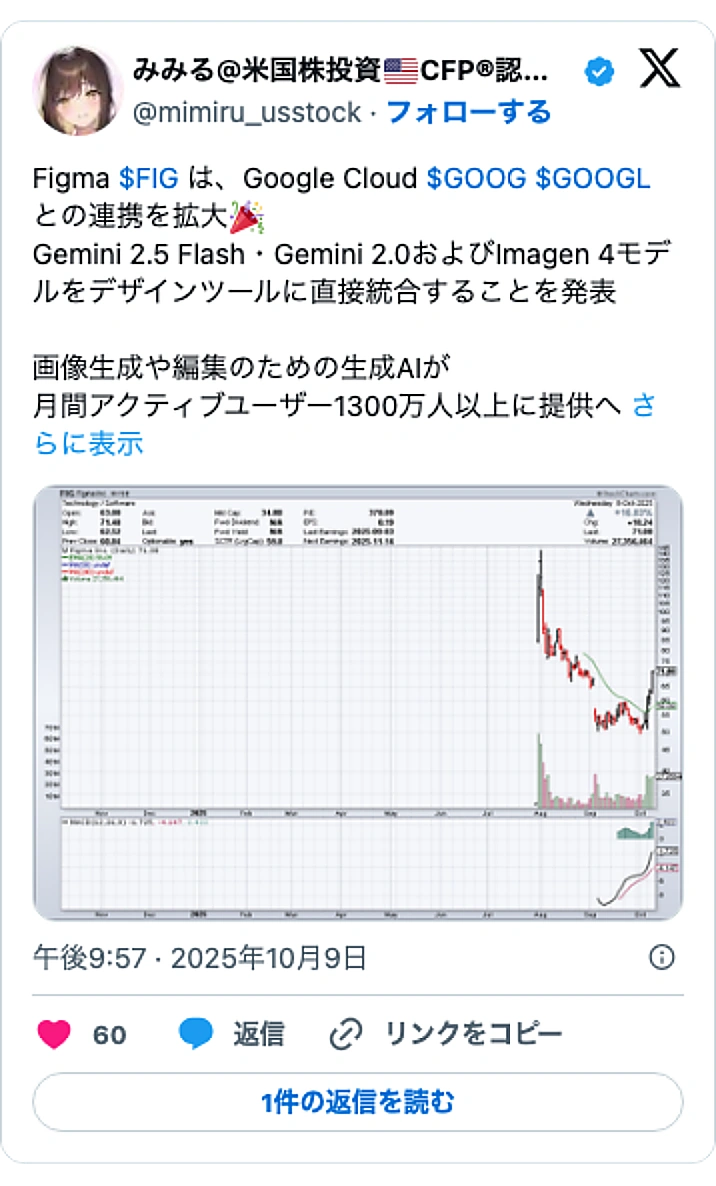Viewport: 716px width, 1186px height.
Task: Open the FIG stock chart image
Action: [358, 703]
